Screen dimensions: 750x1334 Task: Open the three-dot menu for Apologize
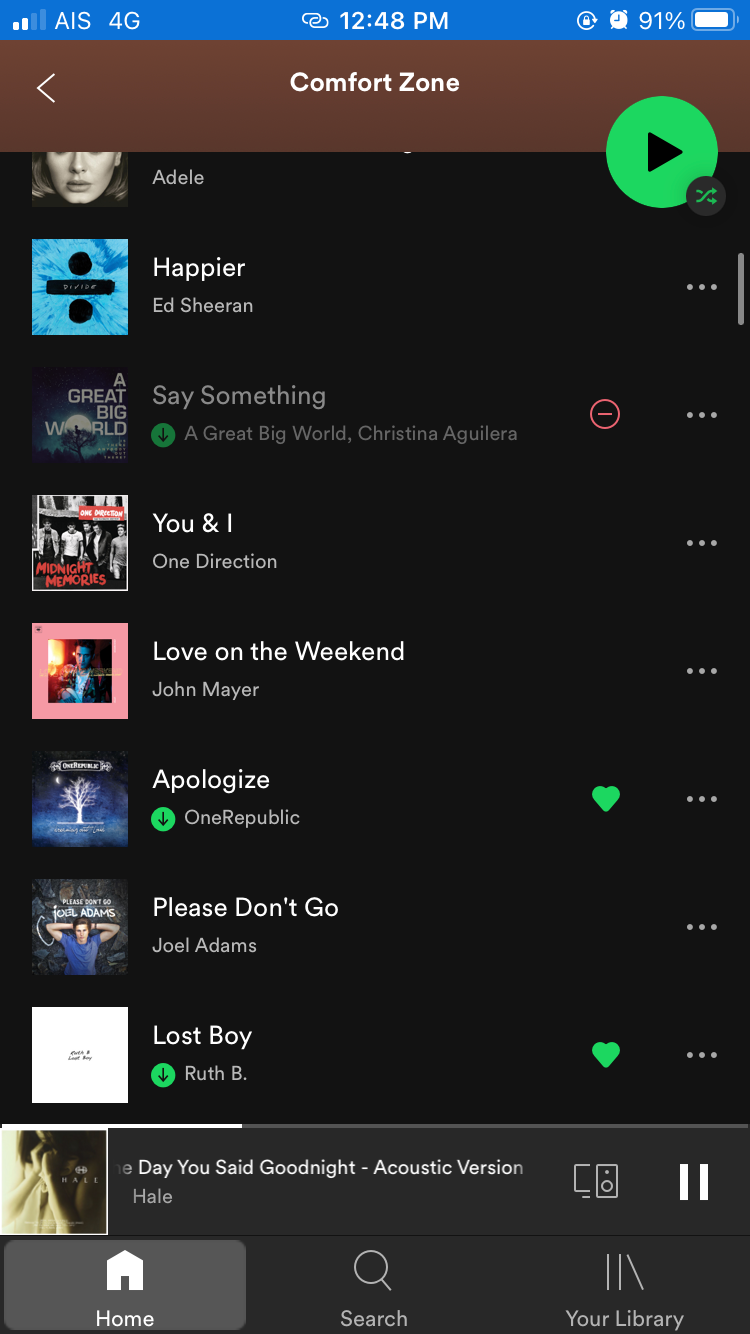pyautogui.click(x=702, y=799)
